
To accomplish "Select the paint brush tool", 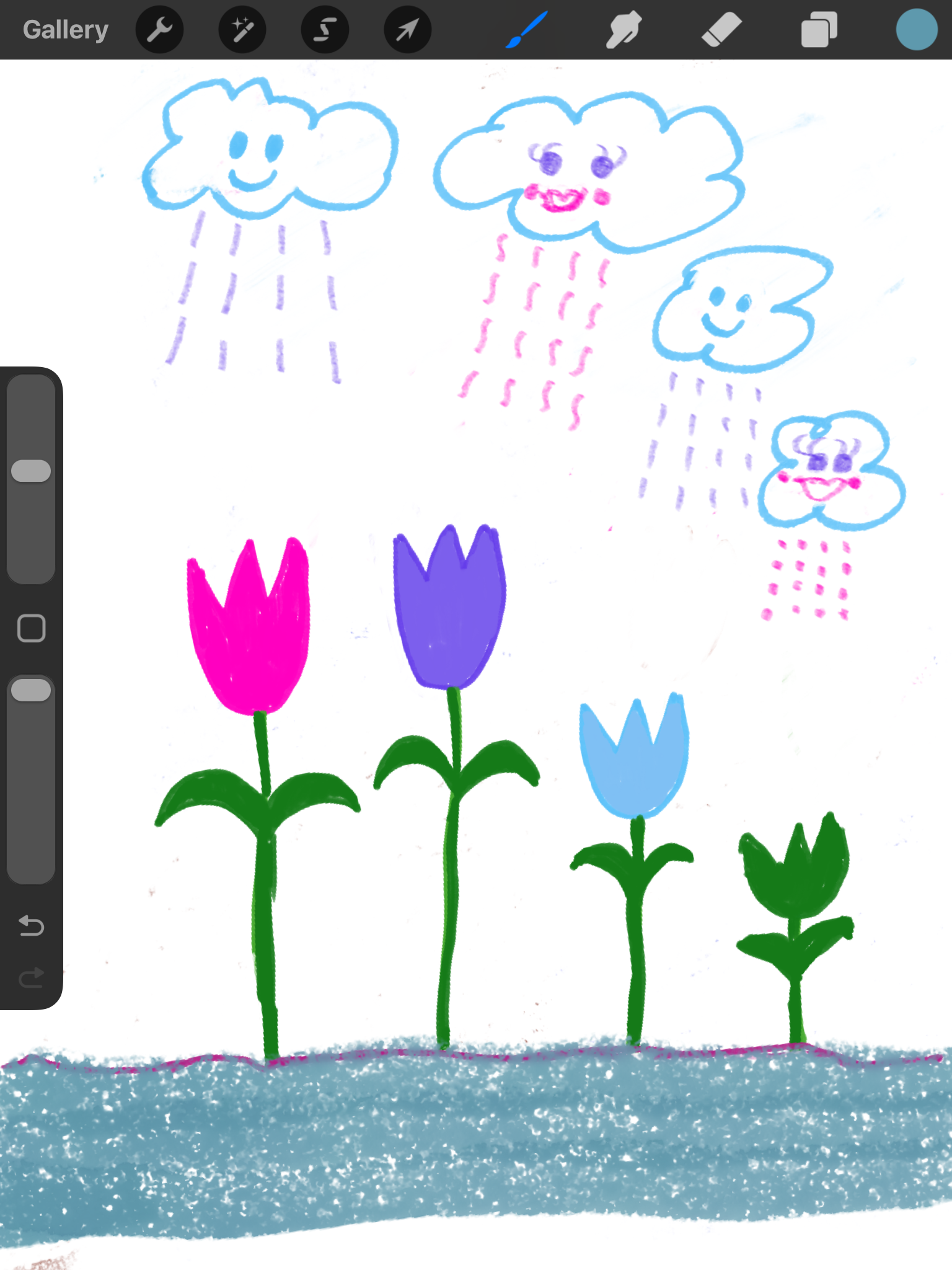I will click(x=526, y=30).
